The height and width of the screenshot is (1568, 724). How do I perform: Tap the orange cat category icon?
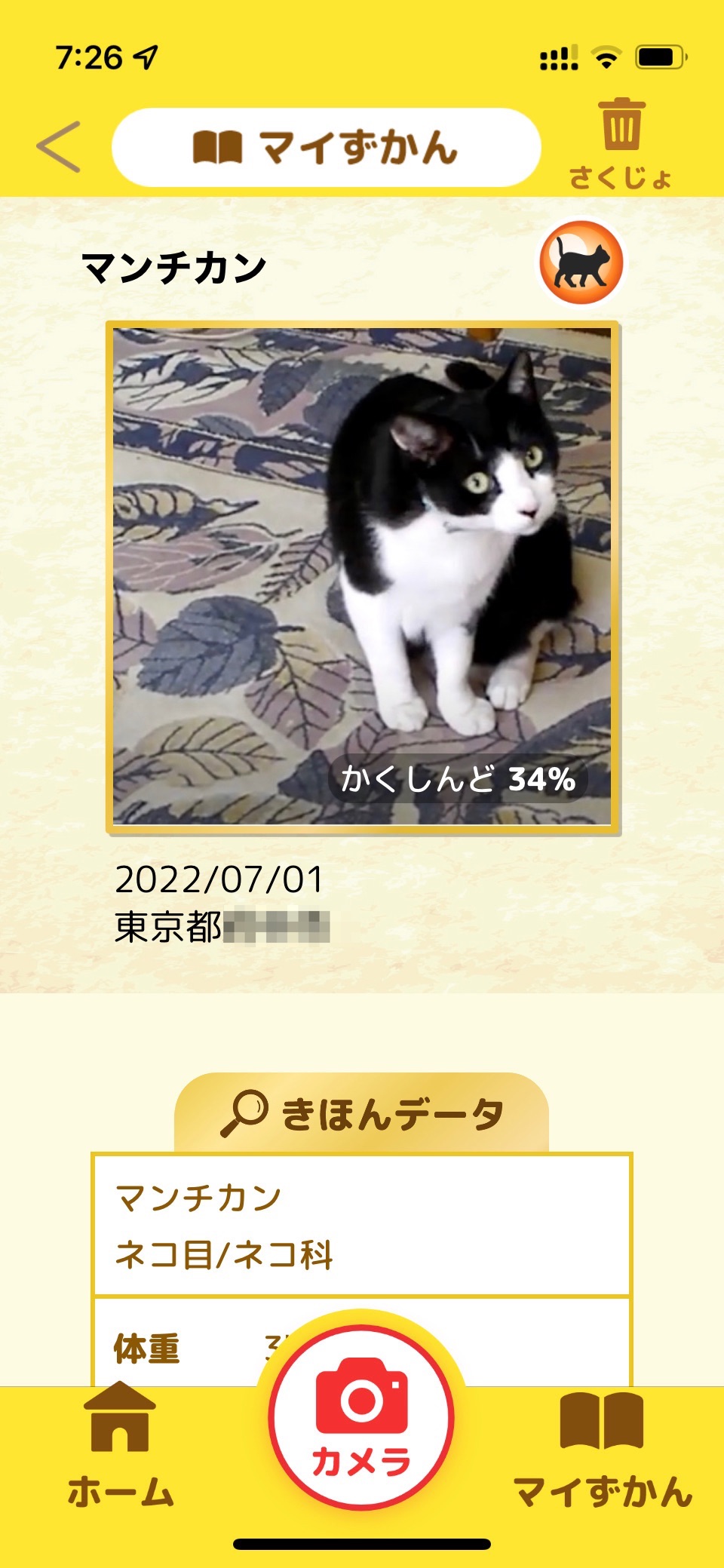[x=581, y=263]
